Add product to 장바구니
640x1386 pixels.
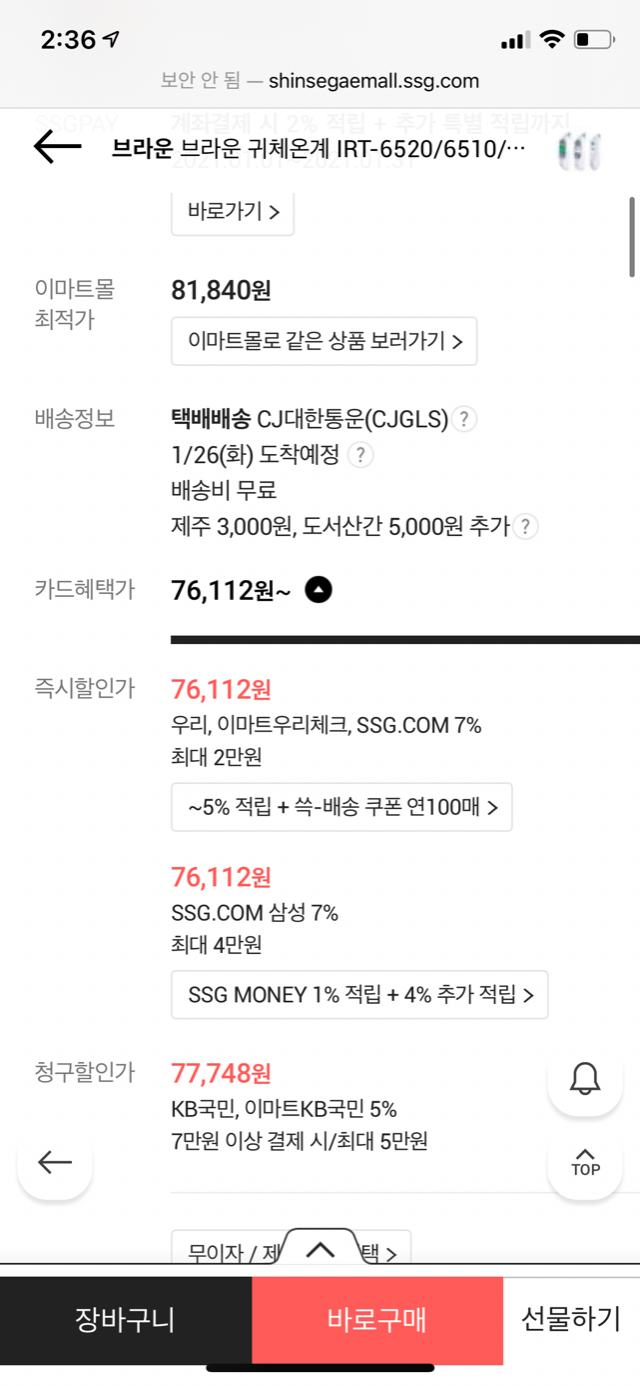tap(125, 1320)
